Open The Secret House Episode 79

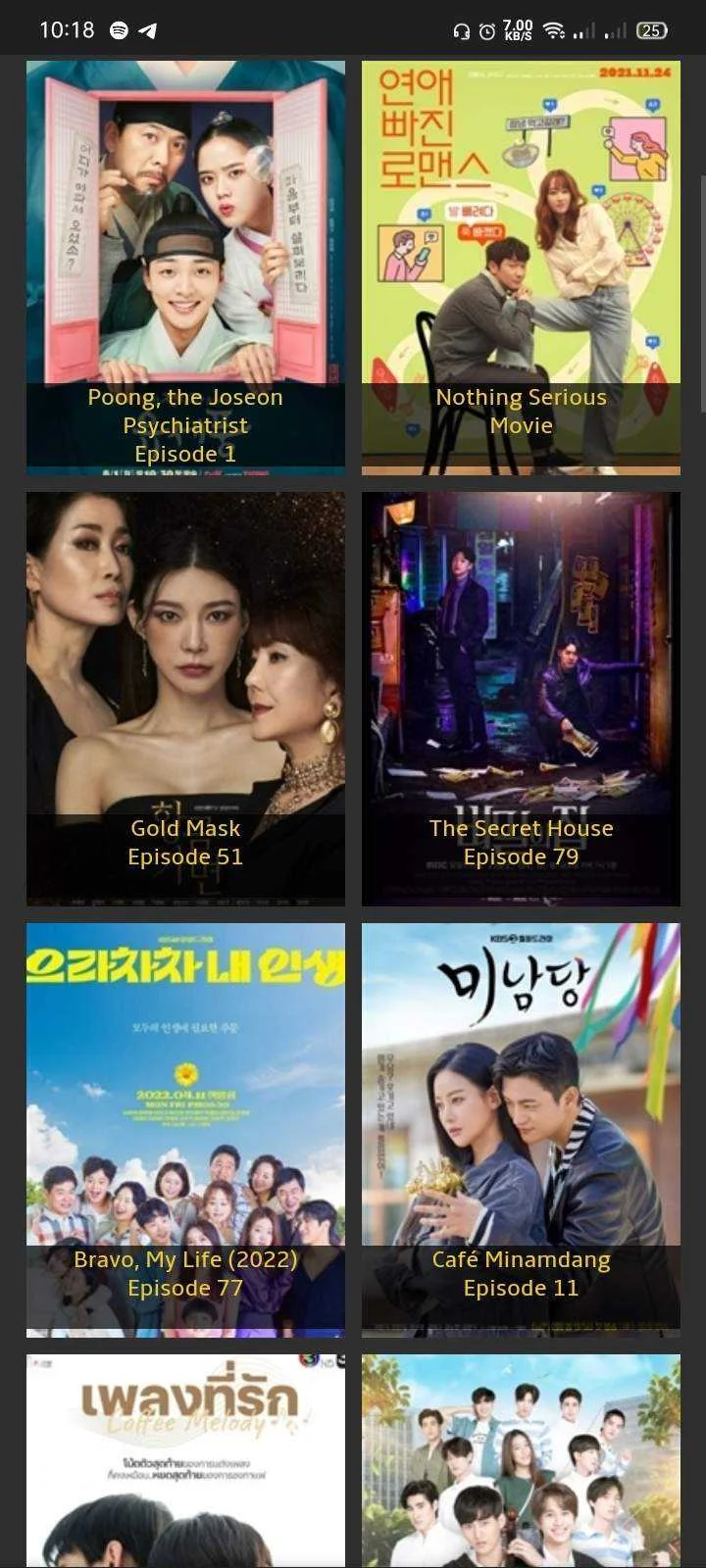tap(521, 699)
